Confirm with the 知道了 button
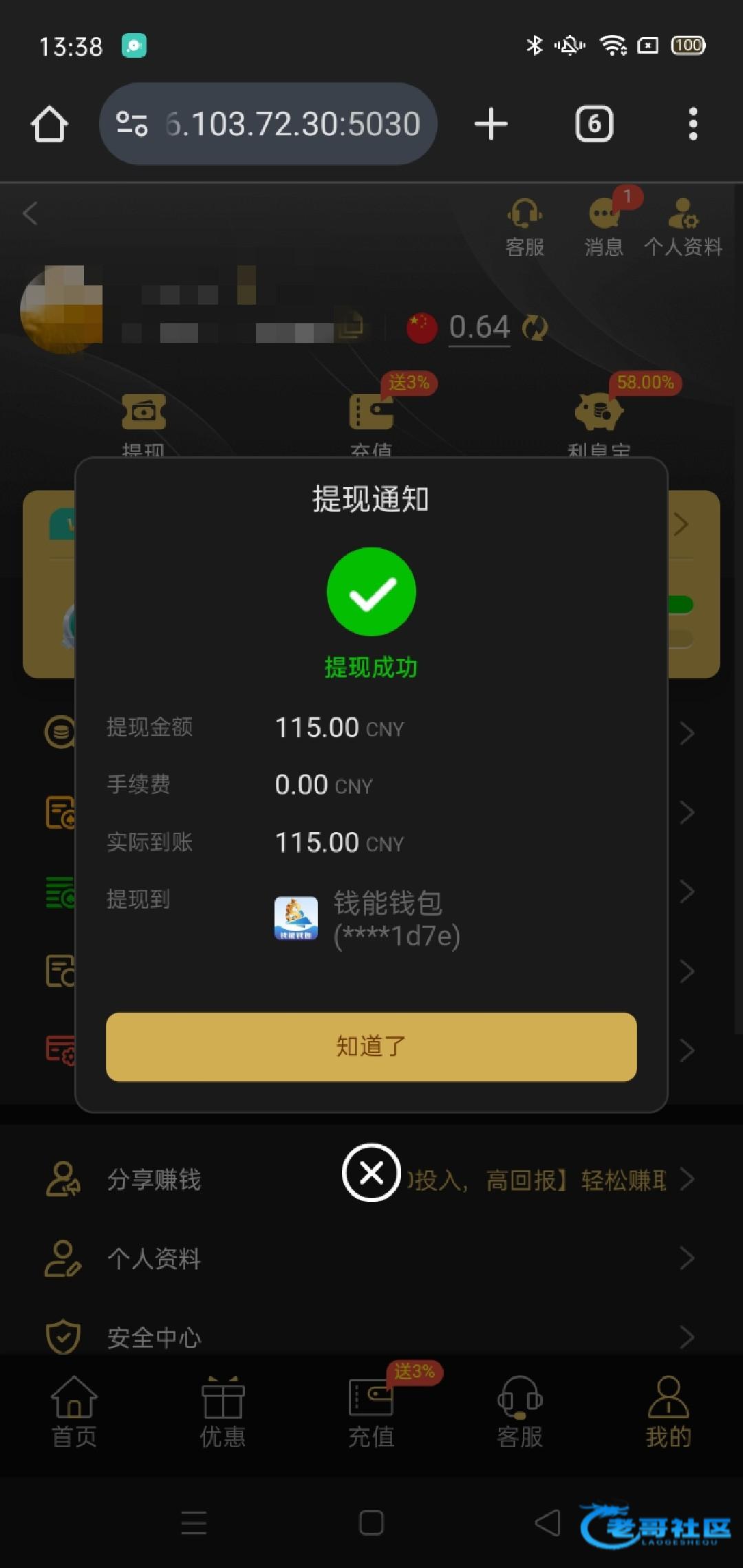 tap(371, 1046)
